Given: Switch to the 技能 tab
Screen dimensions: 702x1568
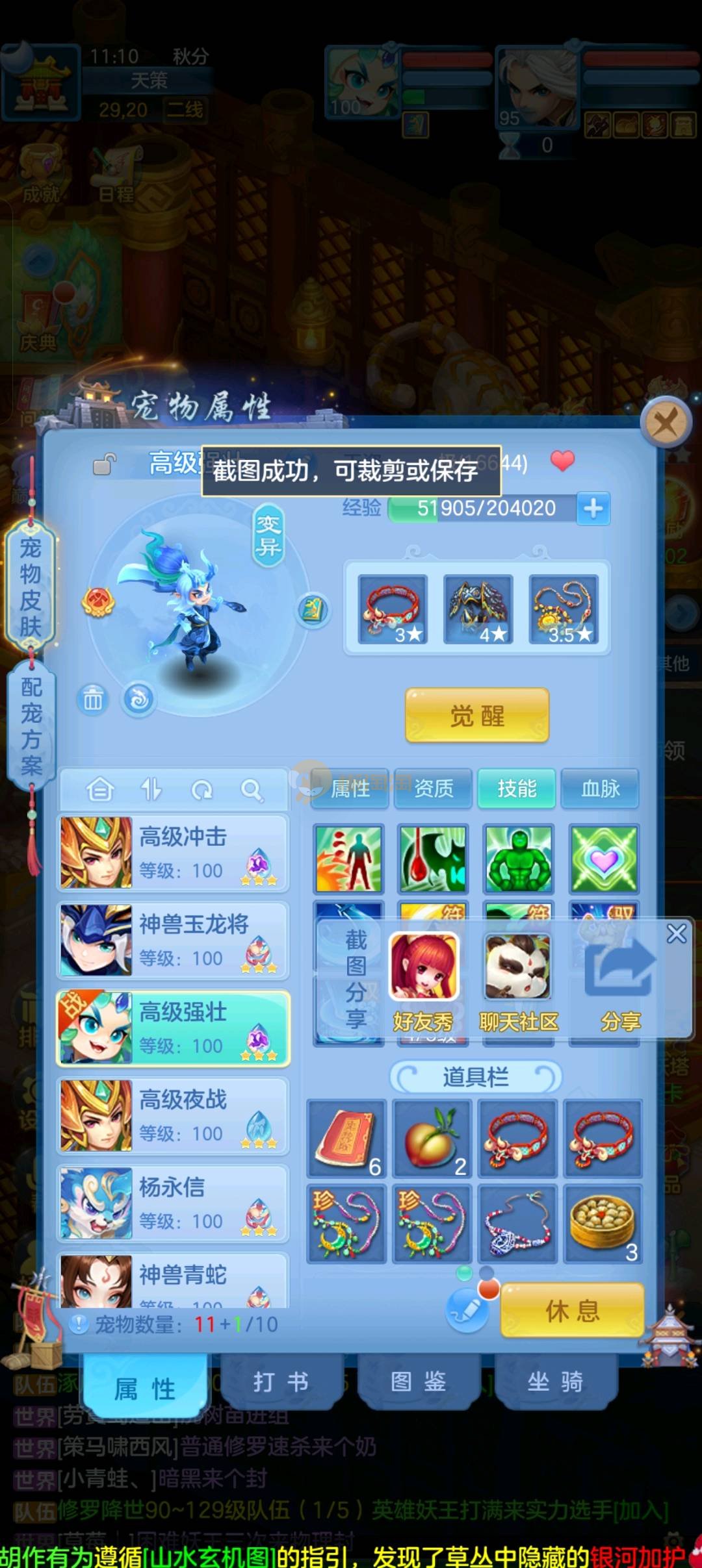Looking at the screenshot, I should coord(517,789).
